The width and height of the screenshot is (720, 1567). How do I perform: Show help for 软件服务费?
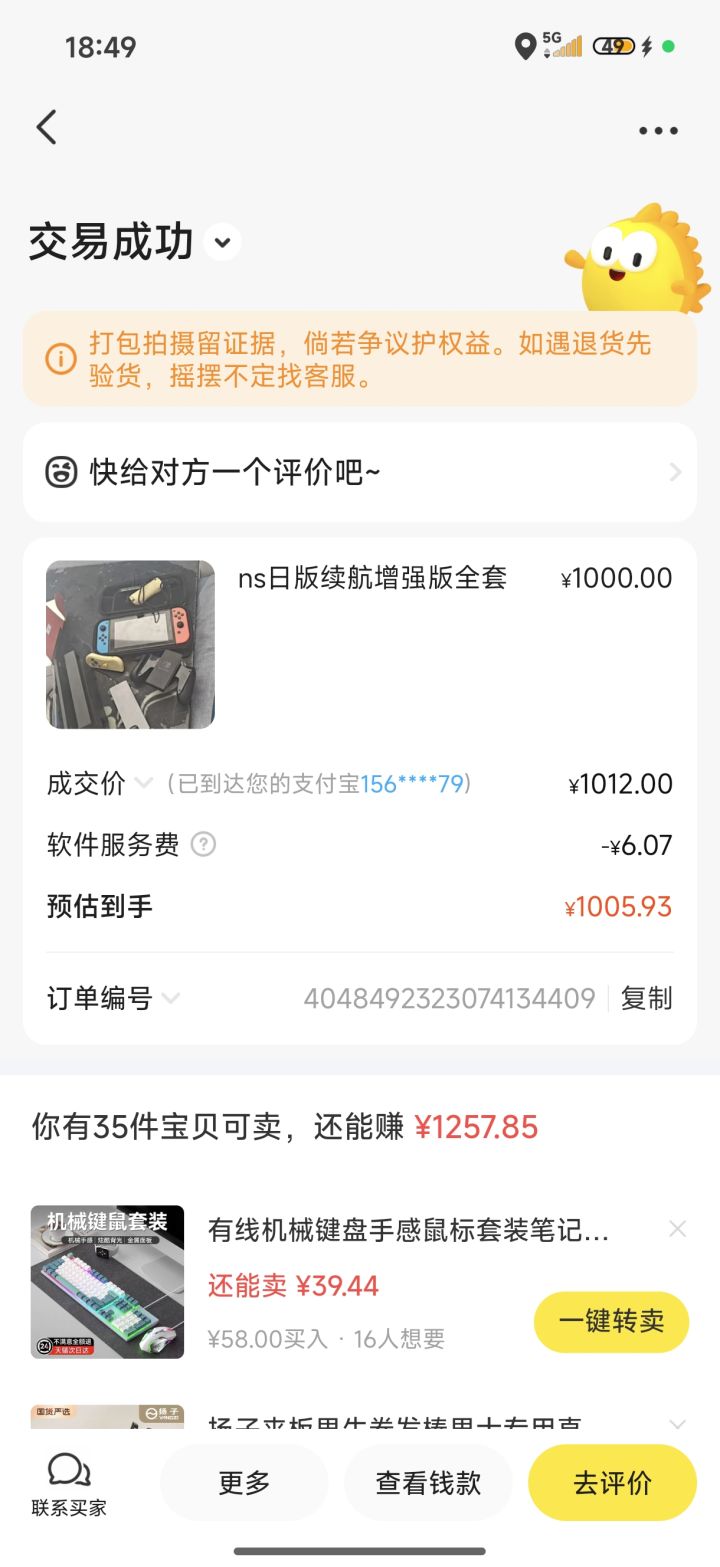pyautogui.click(x=203, y=845)
